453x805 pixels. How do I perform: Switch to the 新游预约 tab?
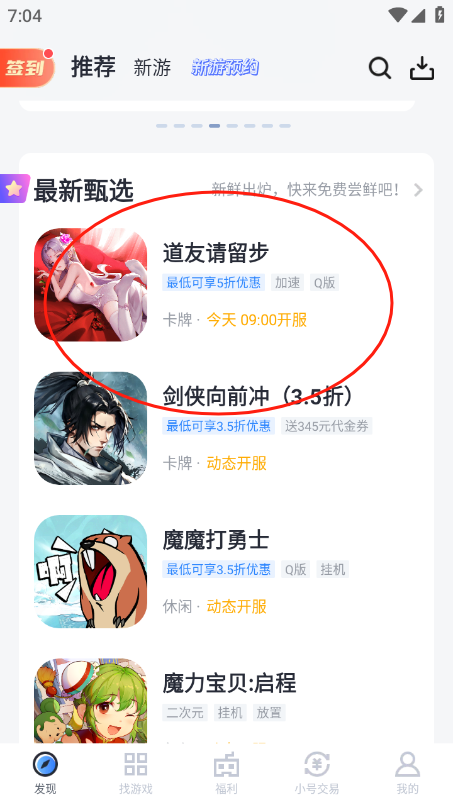point(225,68)
